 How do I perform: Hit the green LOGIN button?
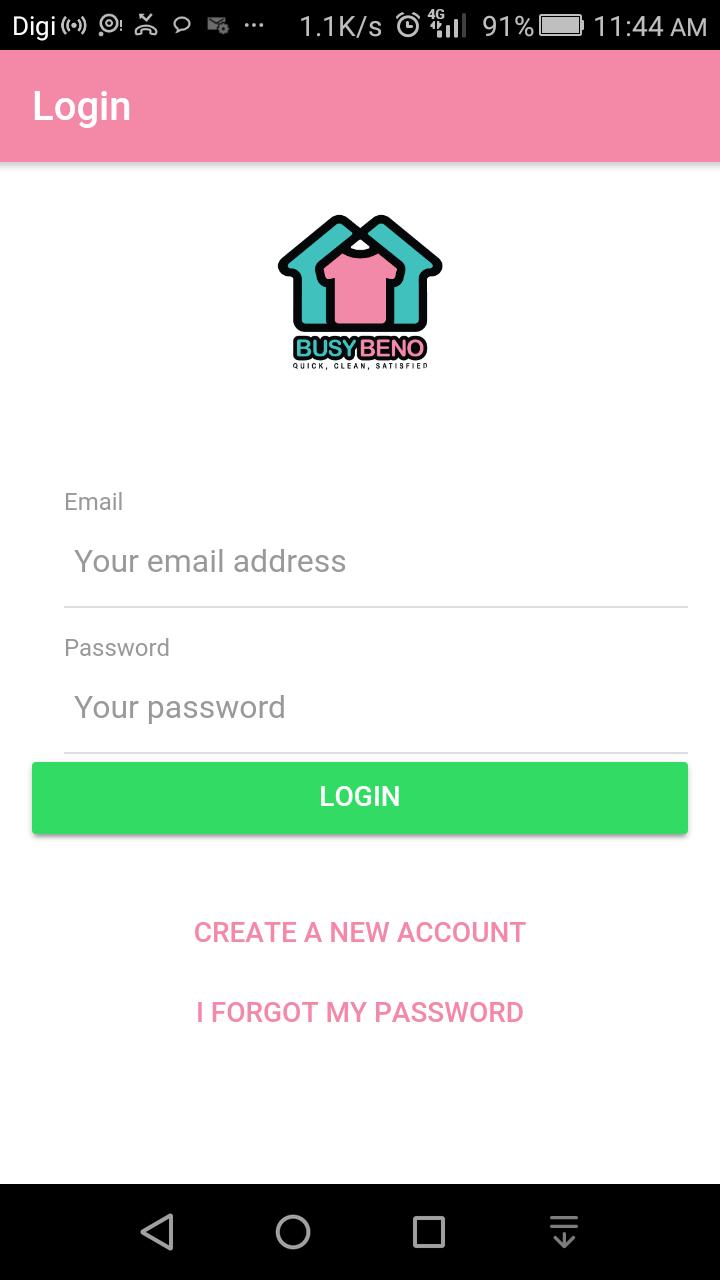point(360,797)
